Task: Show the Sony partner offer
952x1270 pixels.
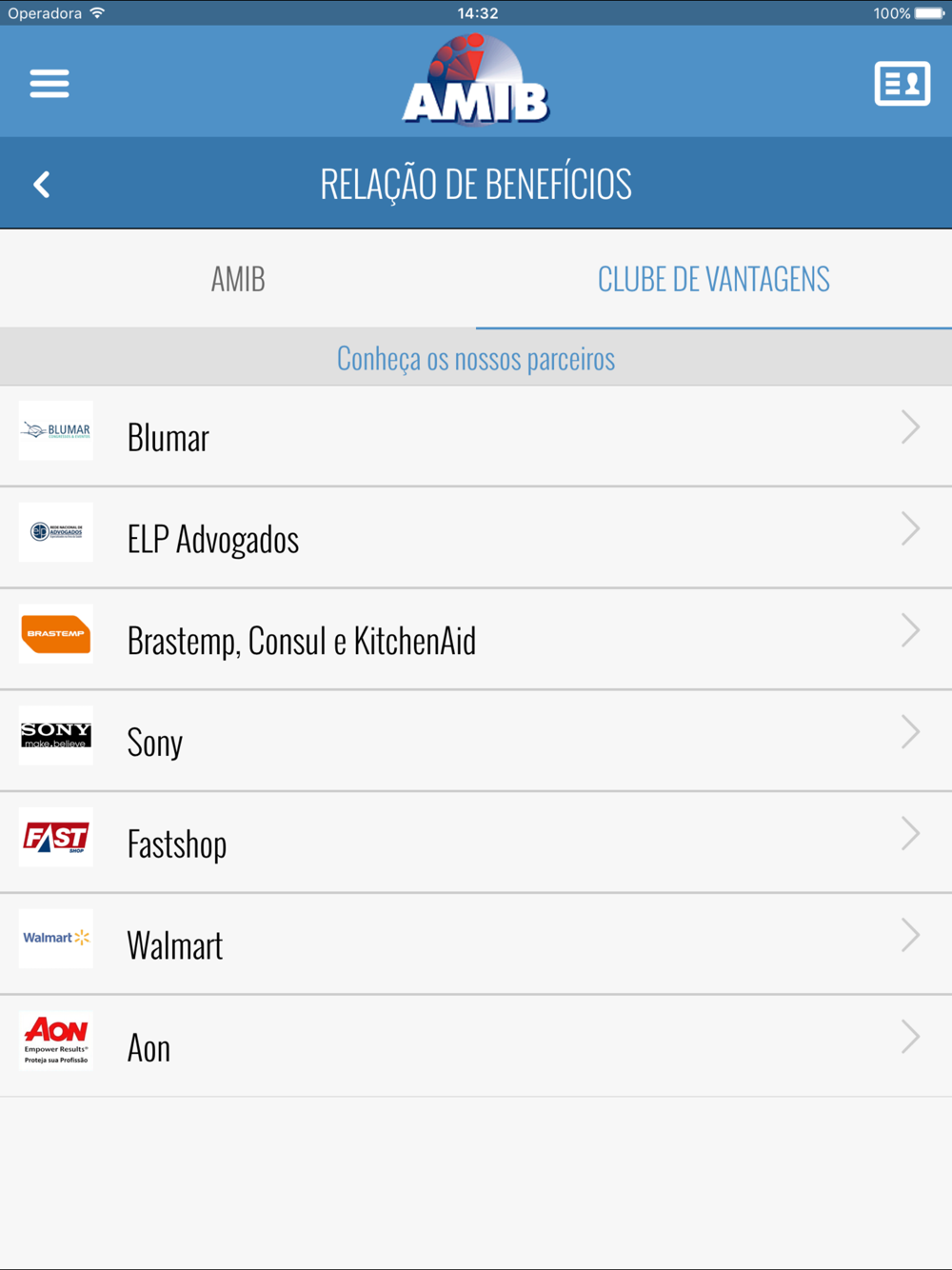Action: tap(476, 742)
